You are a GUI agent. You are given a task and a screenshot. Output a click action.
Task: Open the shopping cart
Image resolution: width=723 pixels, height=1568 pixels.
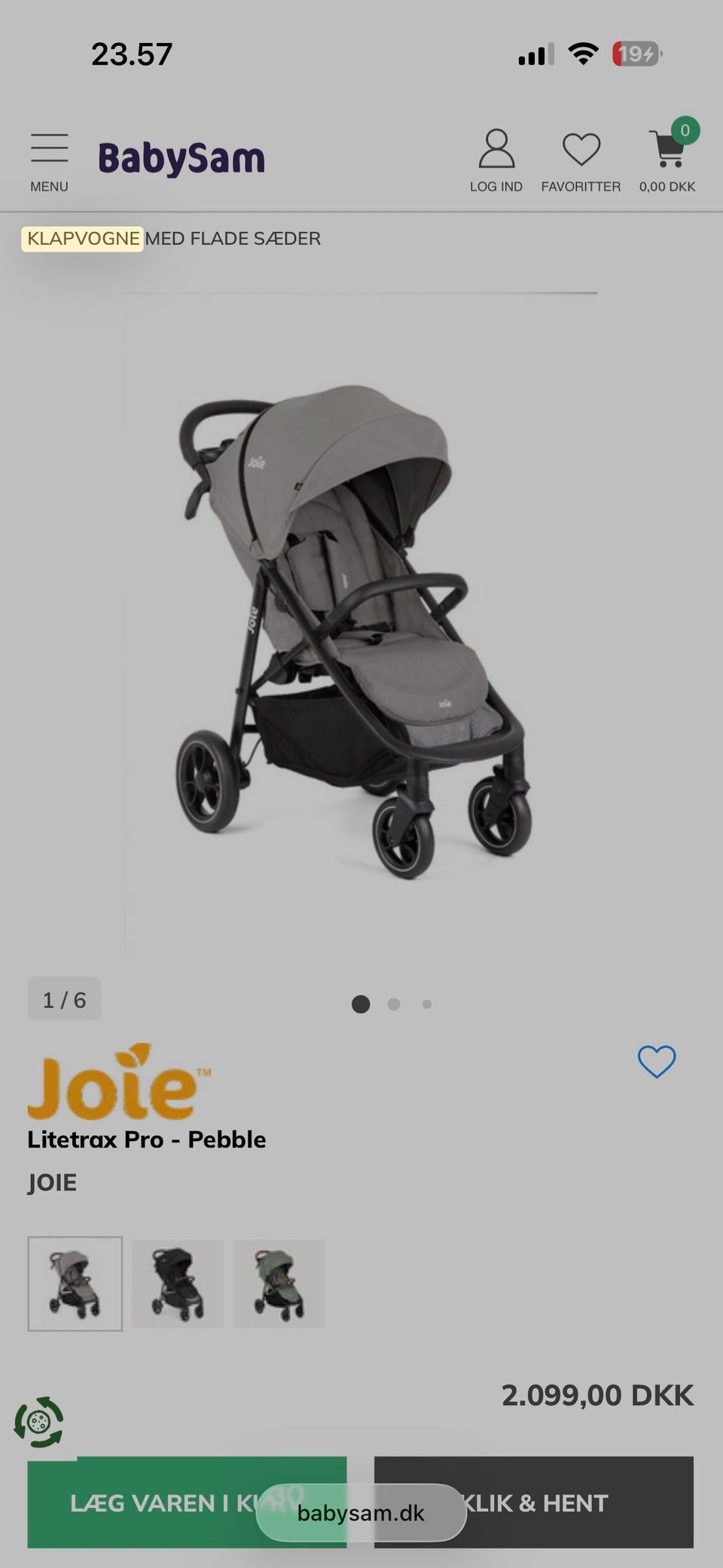[667, 160]
